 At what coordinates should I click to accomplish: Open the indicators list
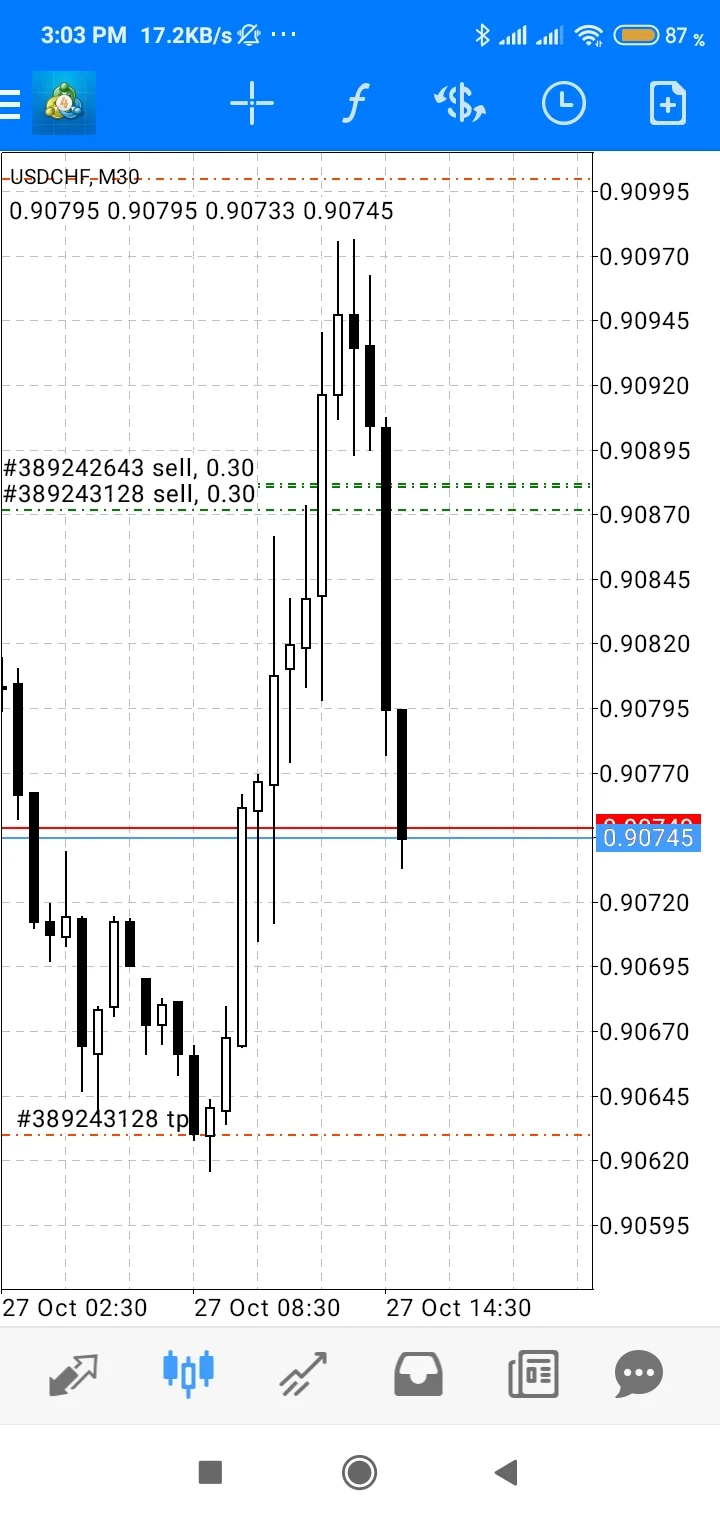click(355, 103)
